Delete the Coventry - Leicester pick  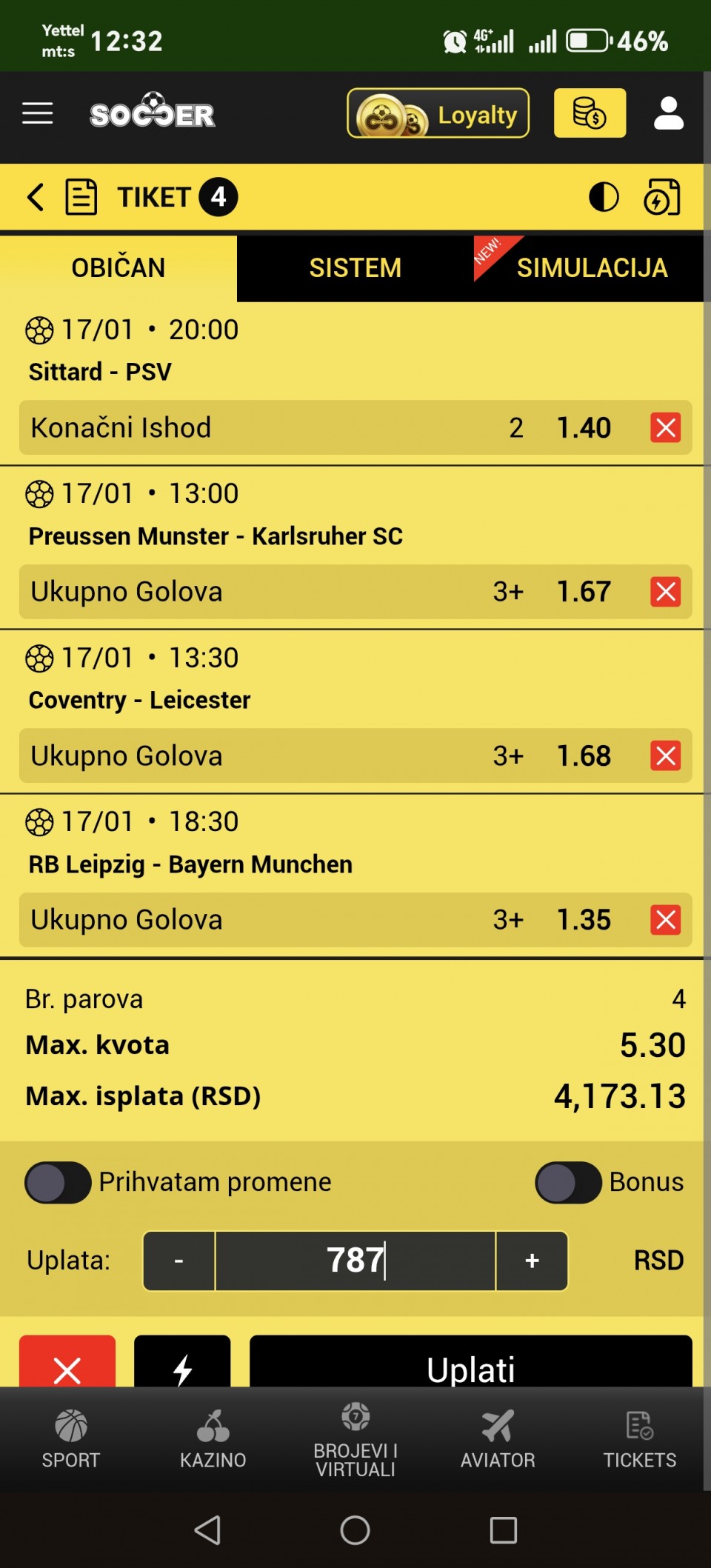665,755
